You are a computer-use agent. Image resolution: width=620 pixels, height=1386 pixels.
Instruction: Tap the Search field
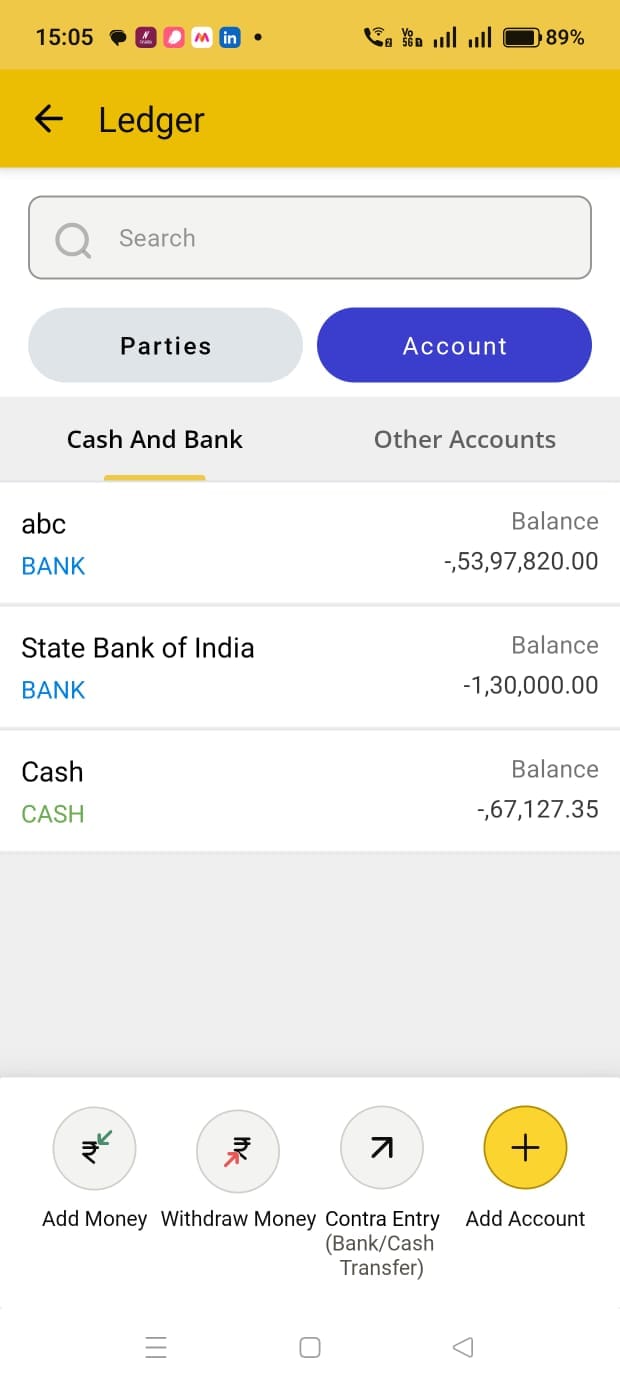click(310, 237)
